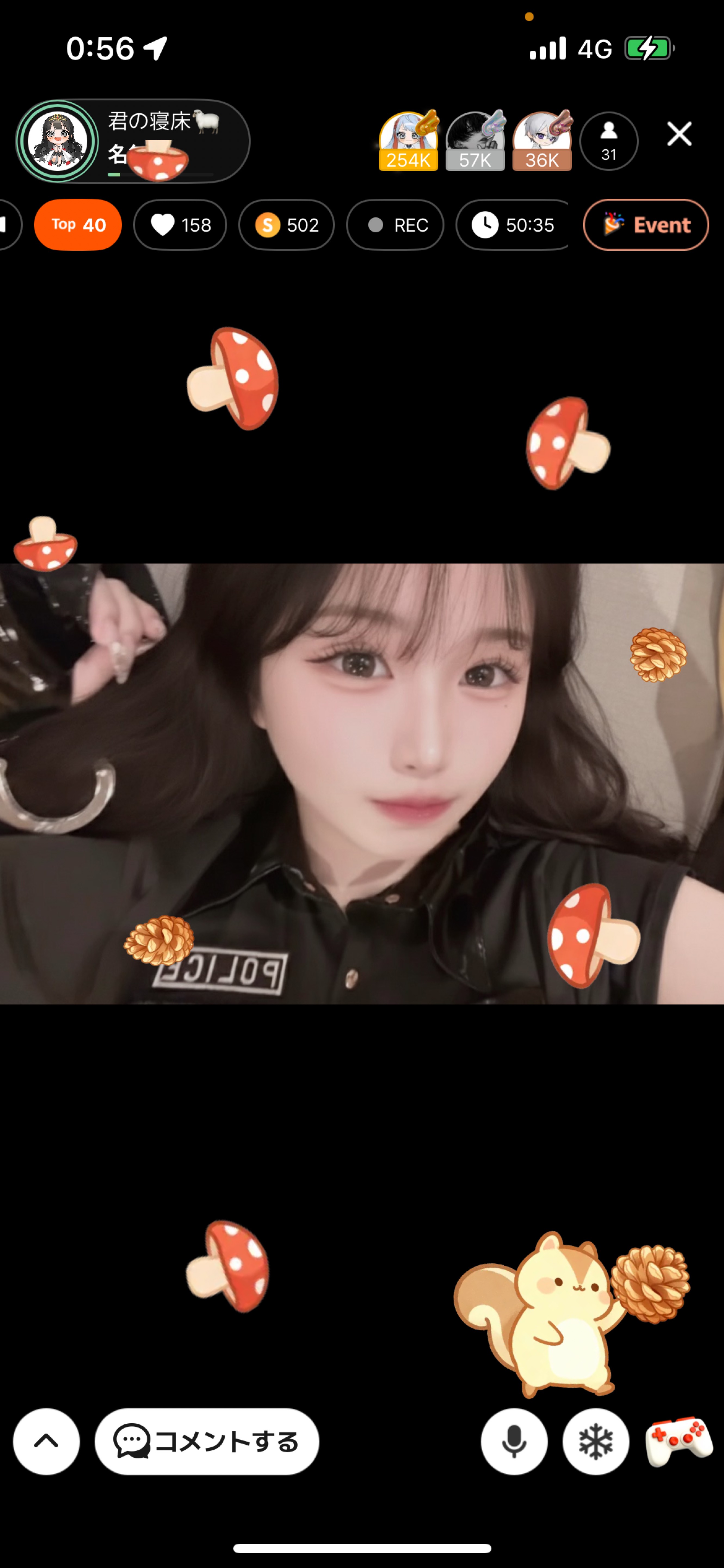Tap the 158 hearts chip
The image size is (724, 1568).
[x=180, y=225]
